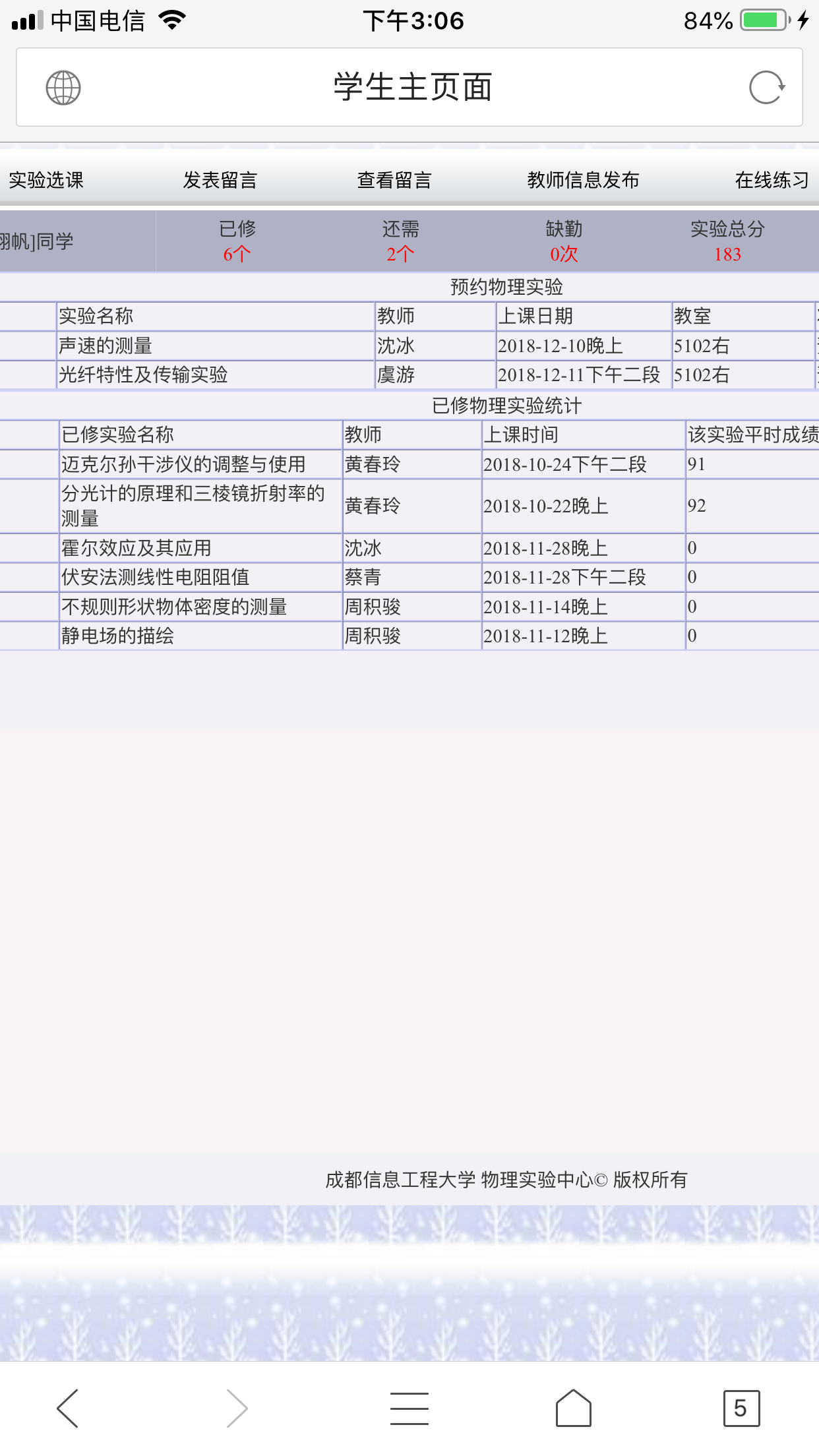Viewport: 819px width, 1456px height.
Task: Tap the 学生主页面 address bar title
Action: tap(413, 87)
